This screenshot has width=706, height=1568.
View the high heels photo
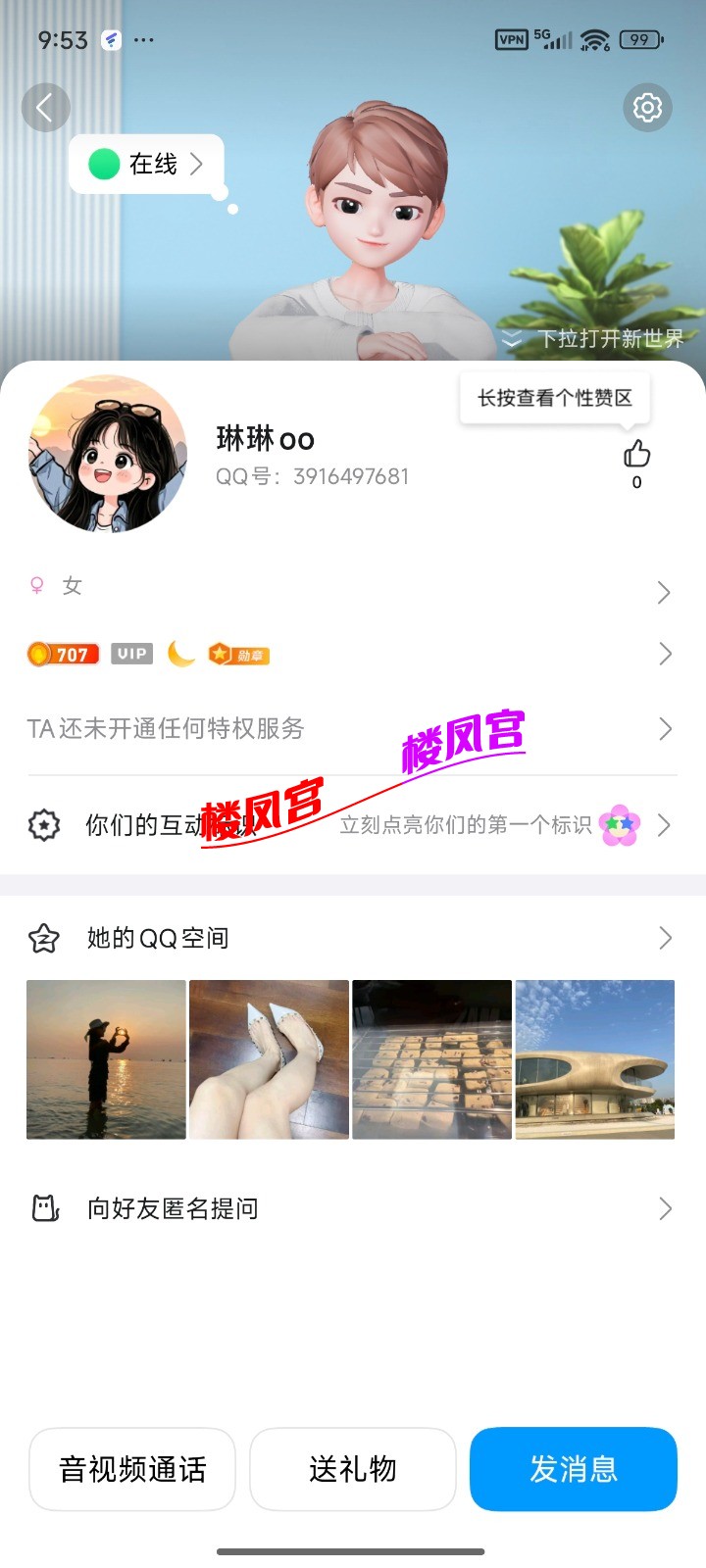click(x=269, y=1059)
